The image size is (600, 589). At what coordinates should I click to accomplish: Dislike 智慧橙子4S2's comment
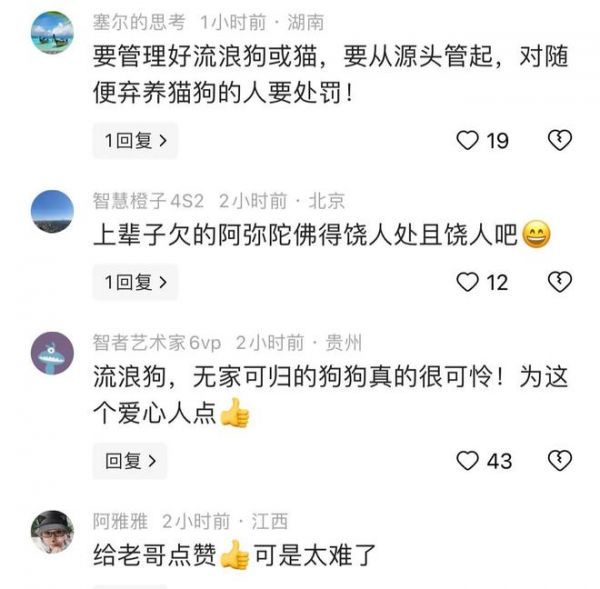pos(560,282)
